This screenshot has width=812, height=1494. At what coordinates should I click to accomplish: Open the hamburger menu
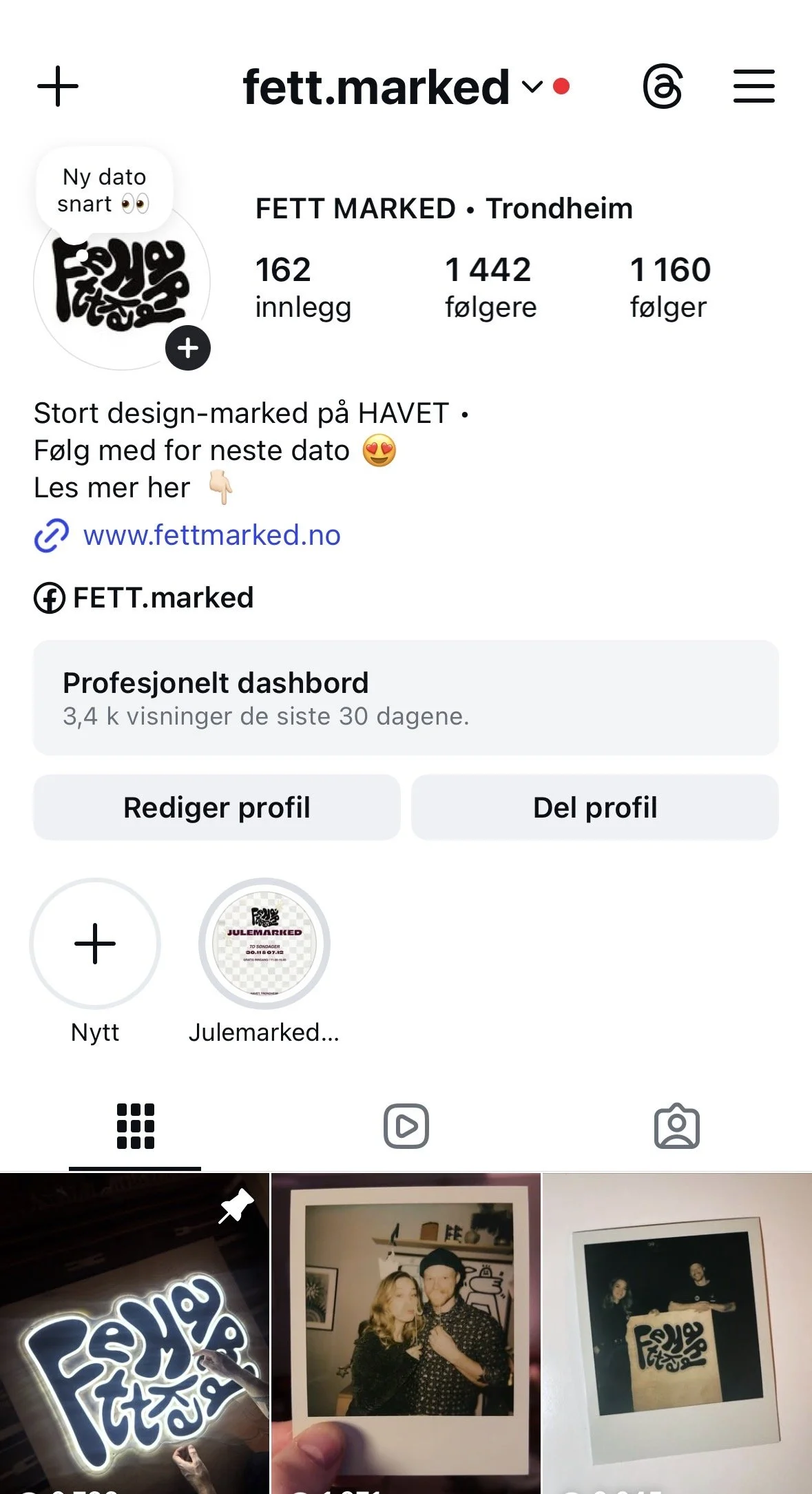coord(753,87)
